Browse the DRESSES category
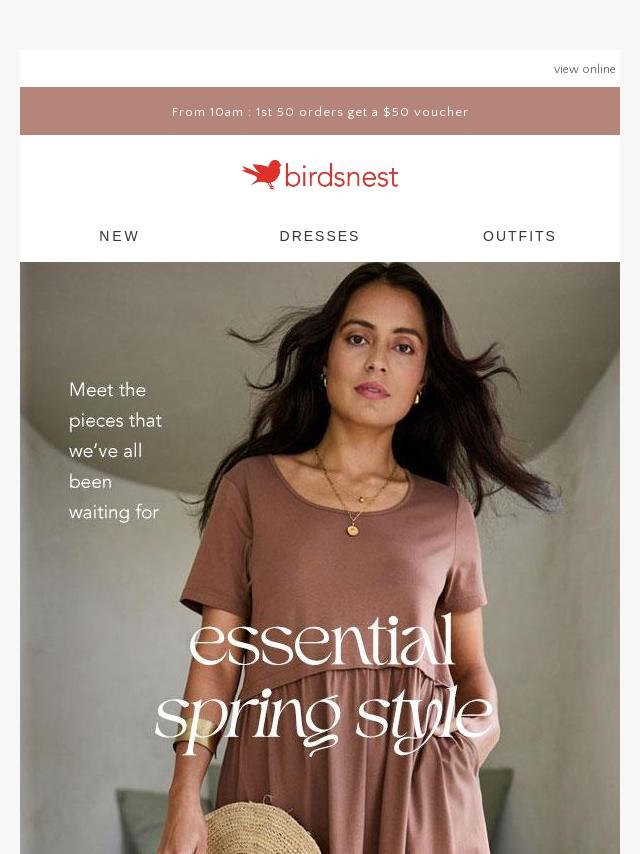The height and width of the screenshot is (854, 640). click(x=319, y=236)
